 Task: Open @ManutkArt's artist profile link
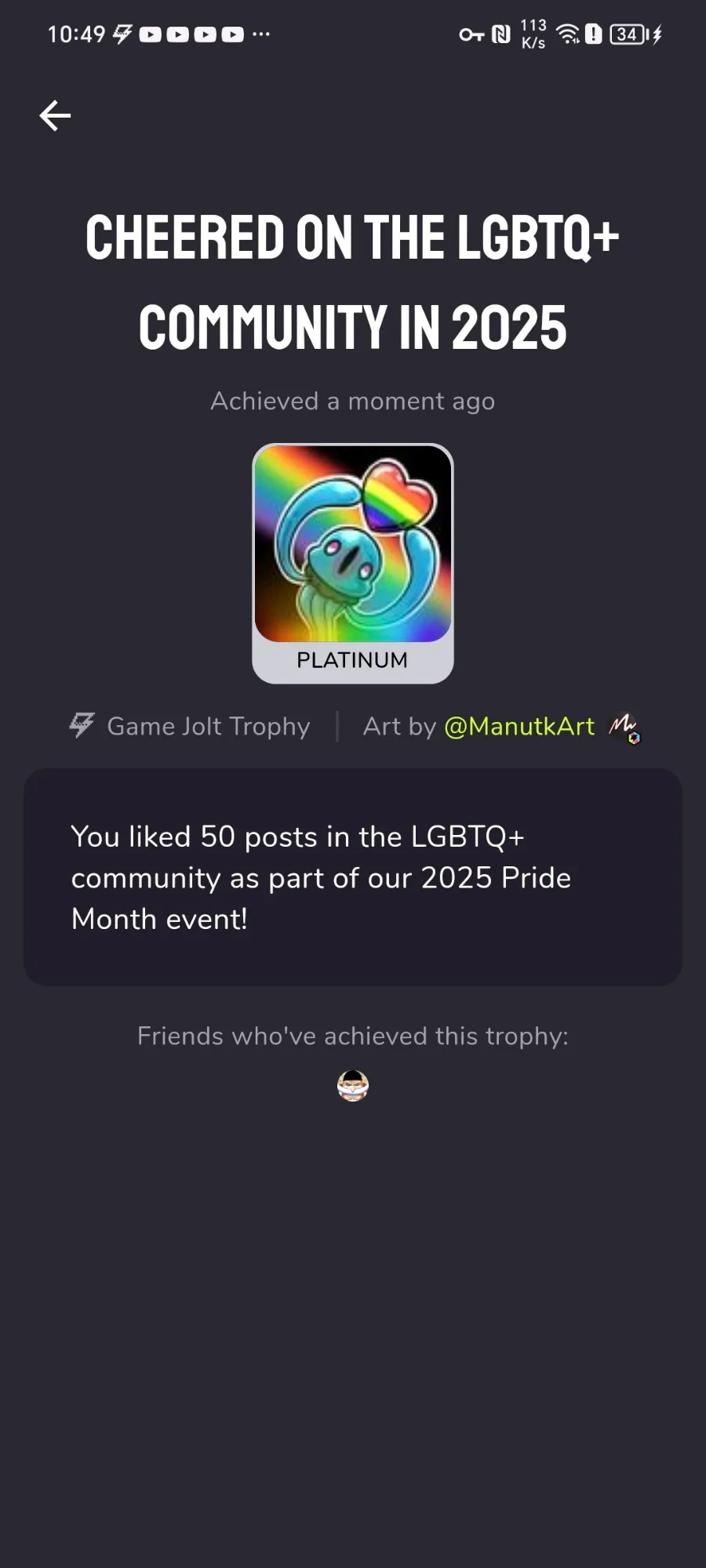tap(519, 727)
